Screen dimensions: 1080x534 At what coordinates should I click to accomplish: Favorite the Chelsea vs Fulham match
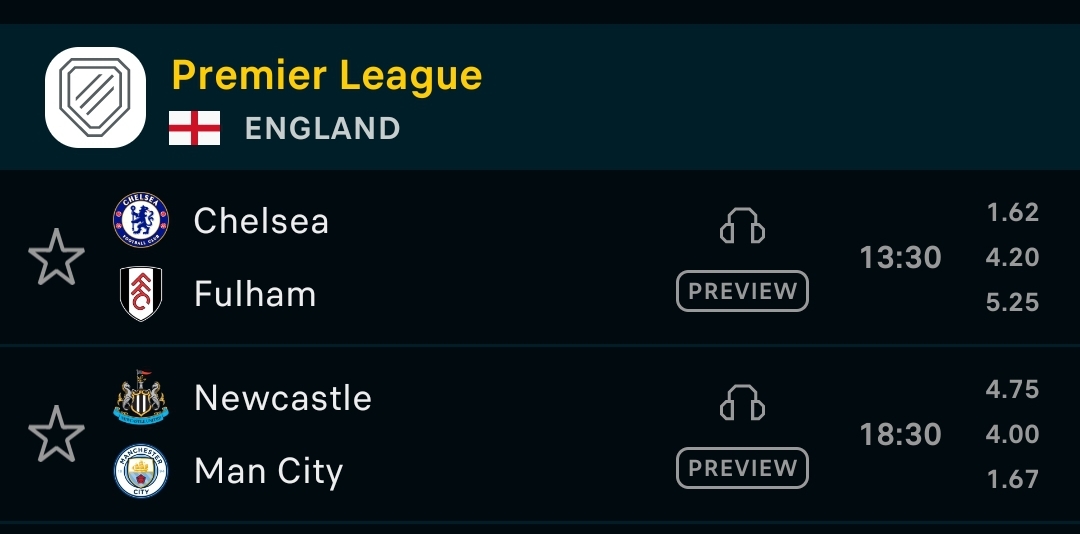[x=56, y=257]
